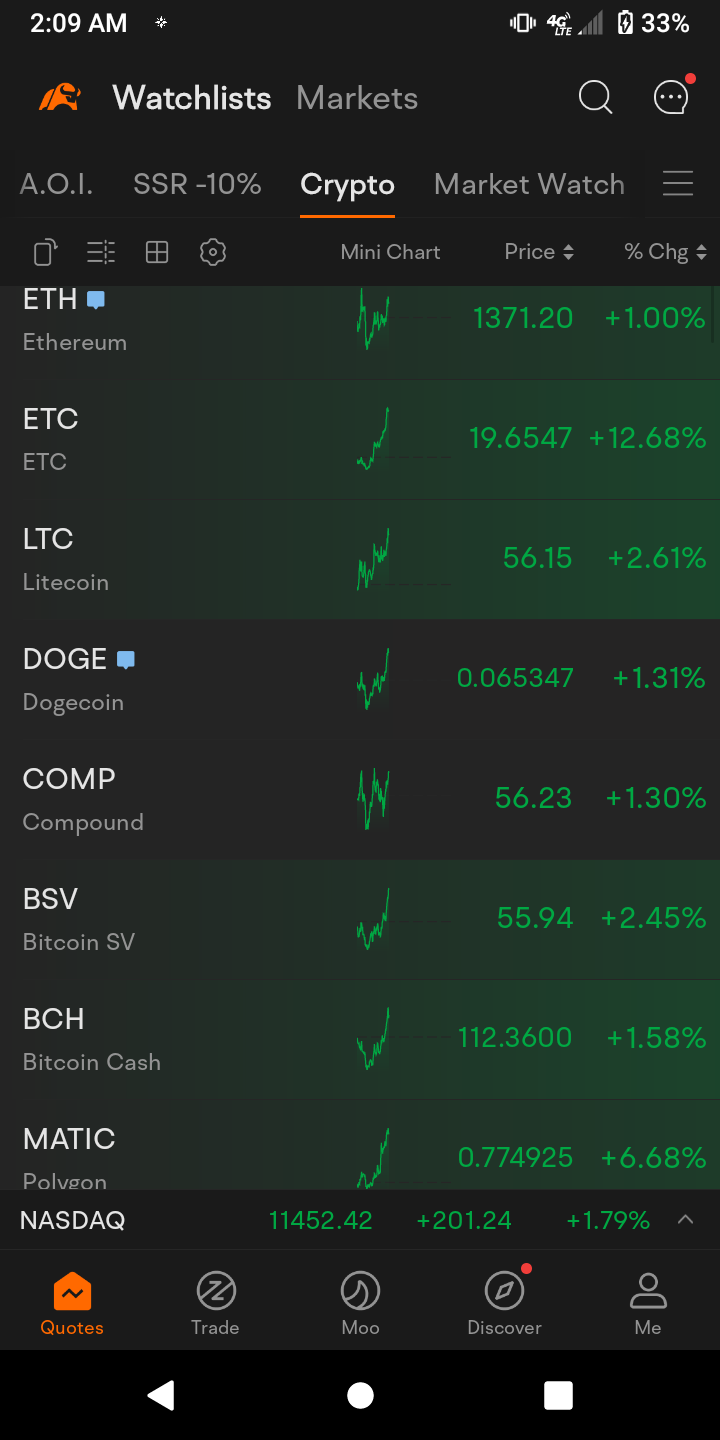This screenshot has width=720, height=1440.
Task: Sort the list by Price
Action: coord(539,252)
